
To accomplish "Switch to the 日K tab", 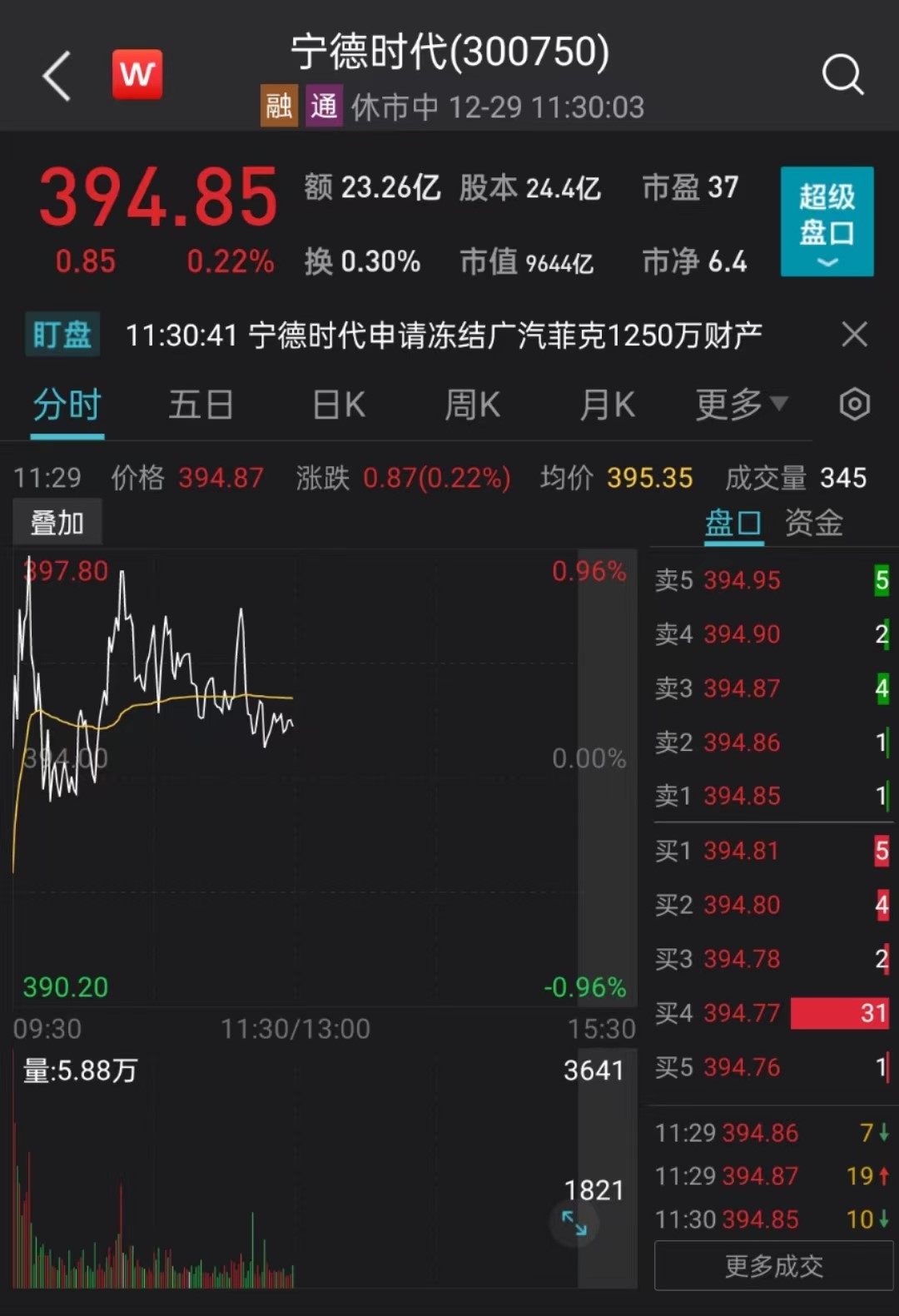I will coord(336,405).
